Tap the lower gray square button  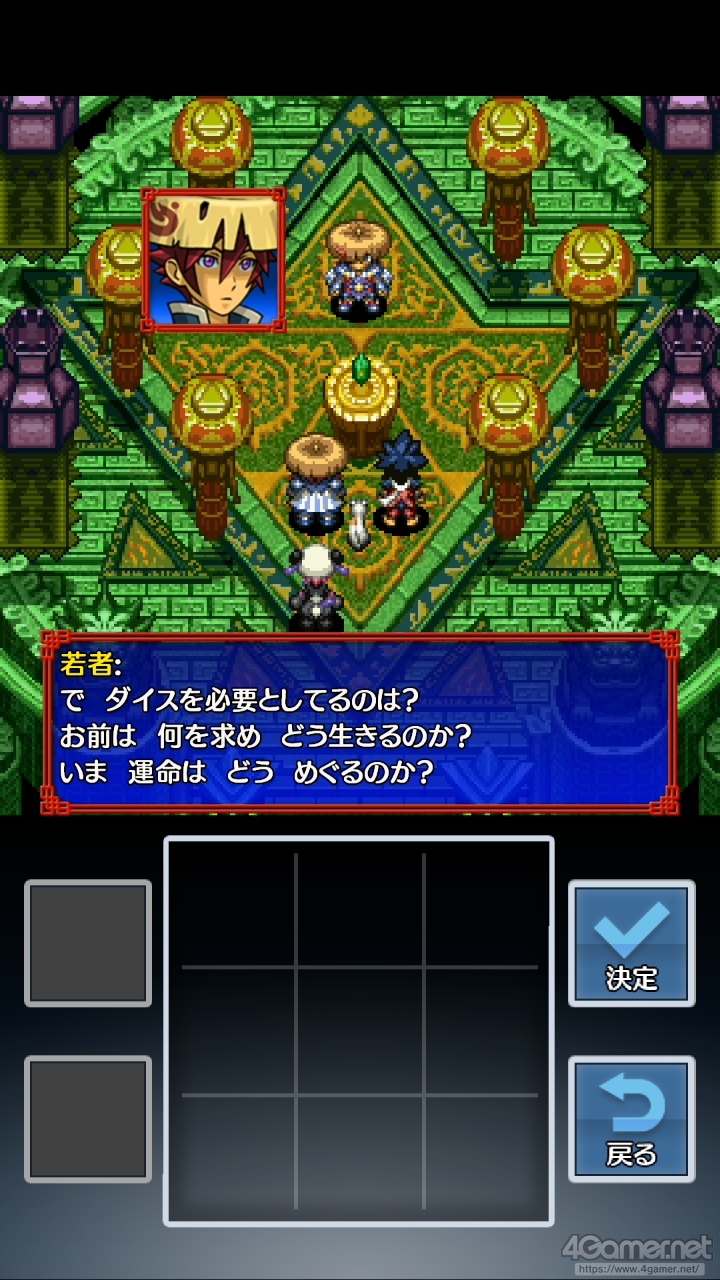[x=88, y=1119]
